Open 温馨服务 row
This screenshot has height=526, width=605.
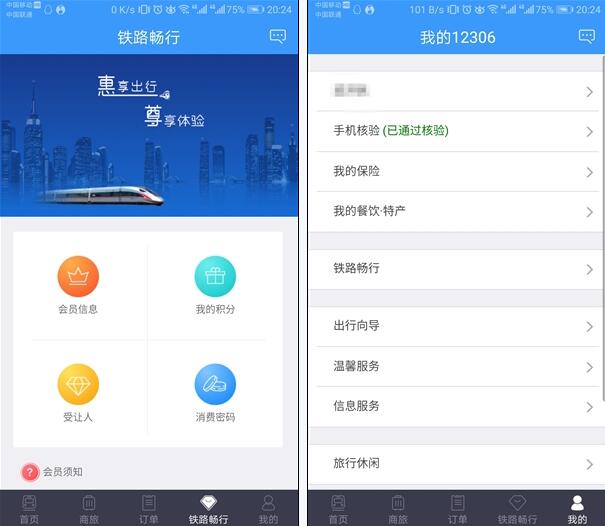(456, 366)
